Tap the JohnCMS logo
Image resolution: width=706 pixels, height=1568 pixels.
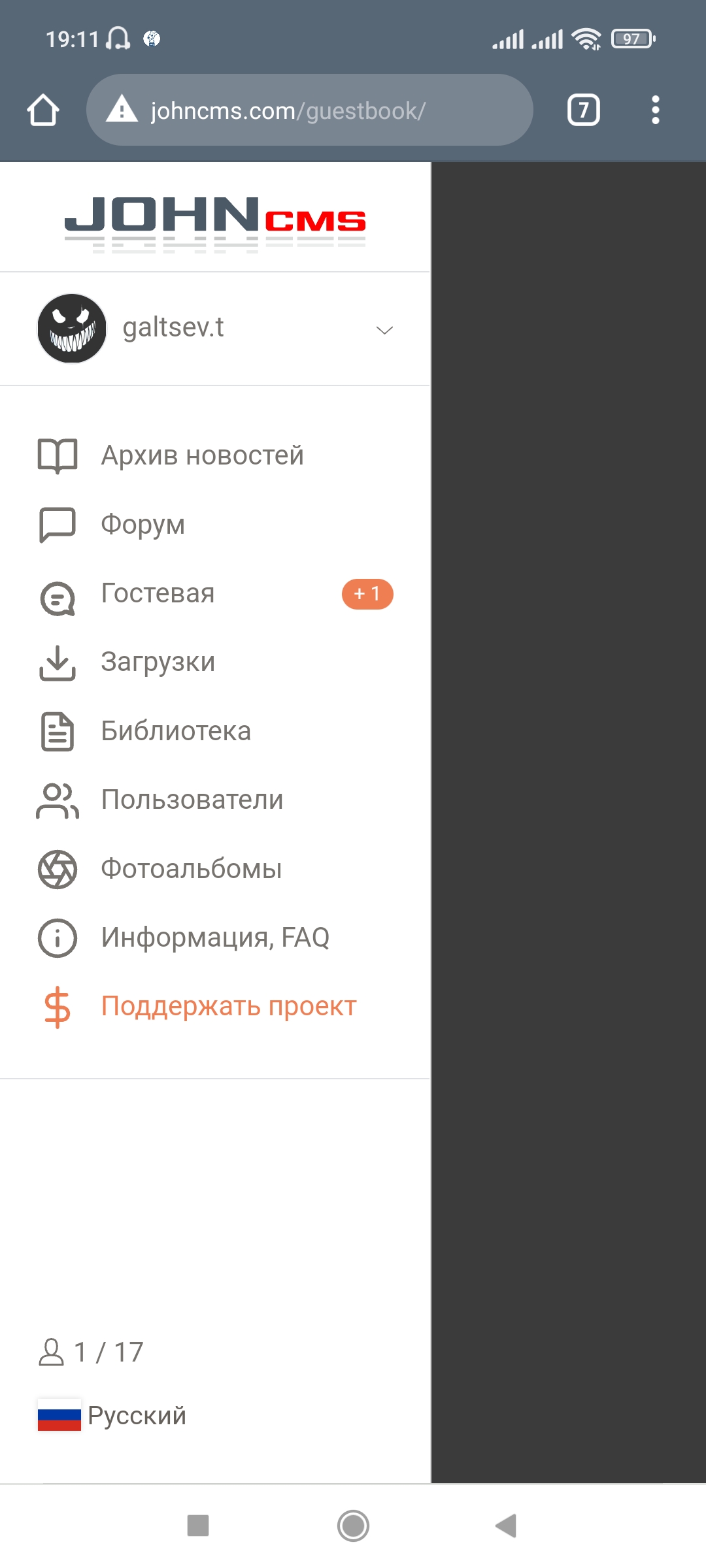tap(215, 222)
